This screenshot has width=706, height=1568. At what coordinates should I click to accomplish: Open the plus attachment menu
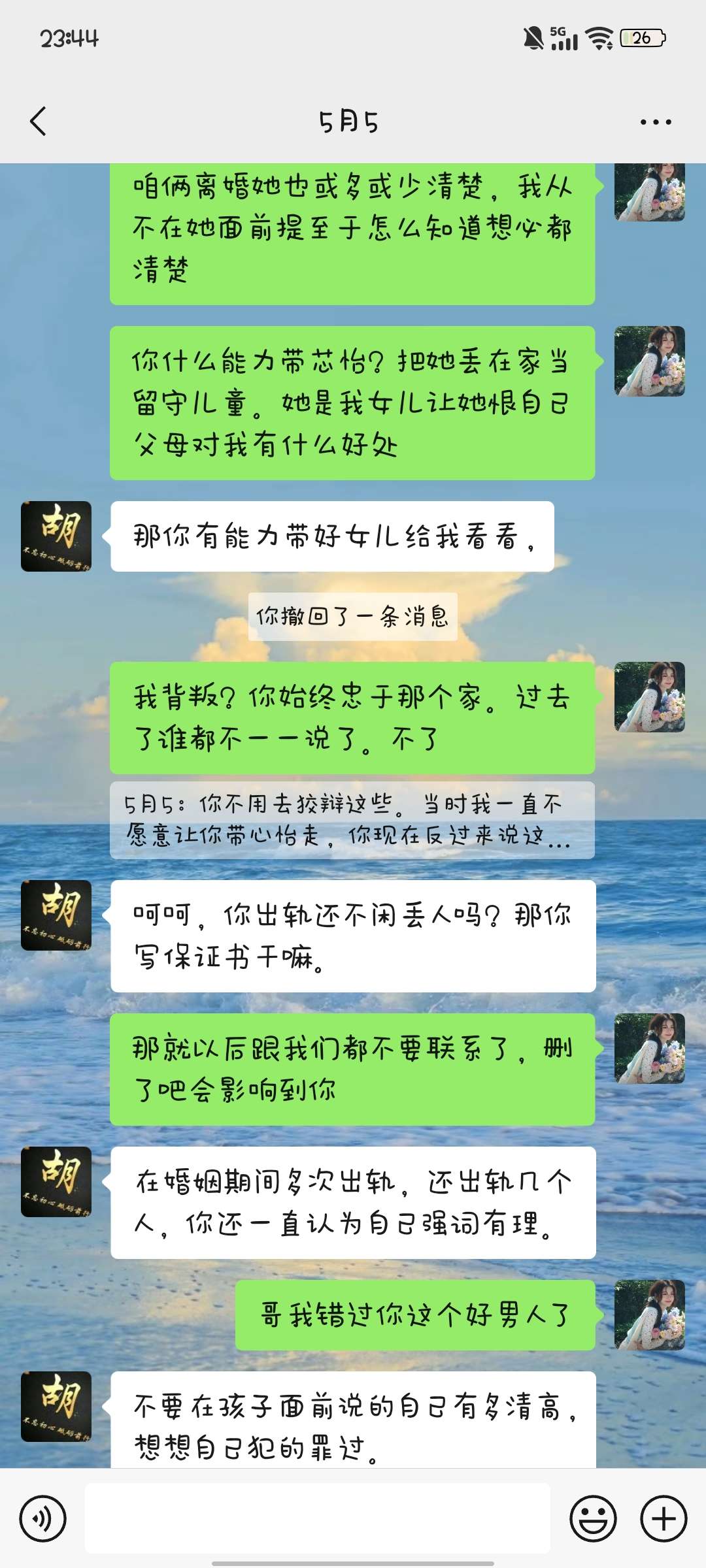(x=664, y=1519)
